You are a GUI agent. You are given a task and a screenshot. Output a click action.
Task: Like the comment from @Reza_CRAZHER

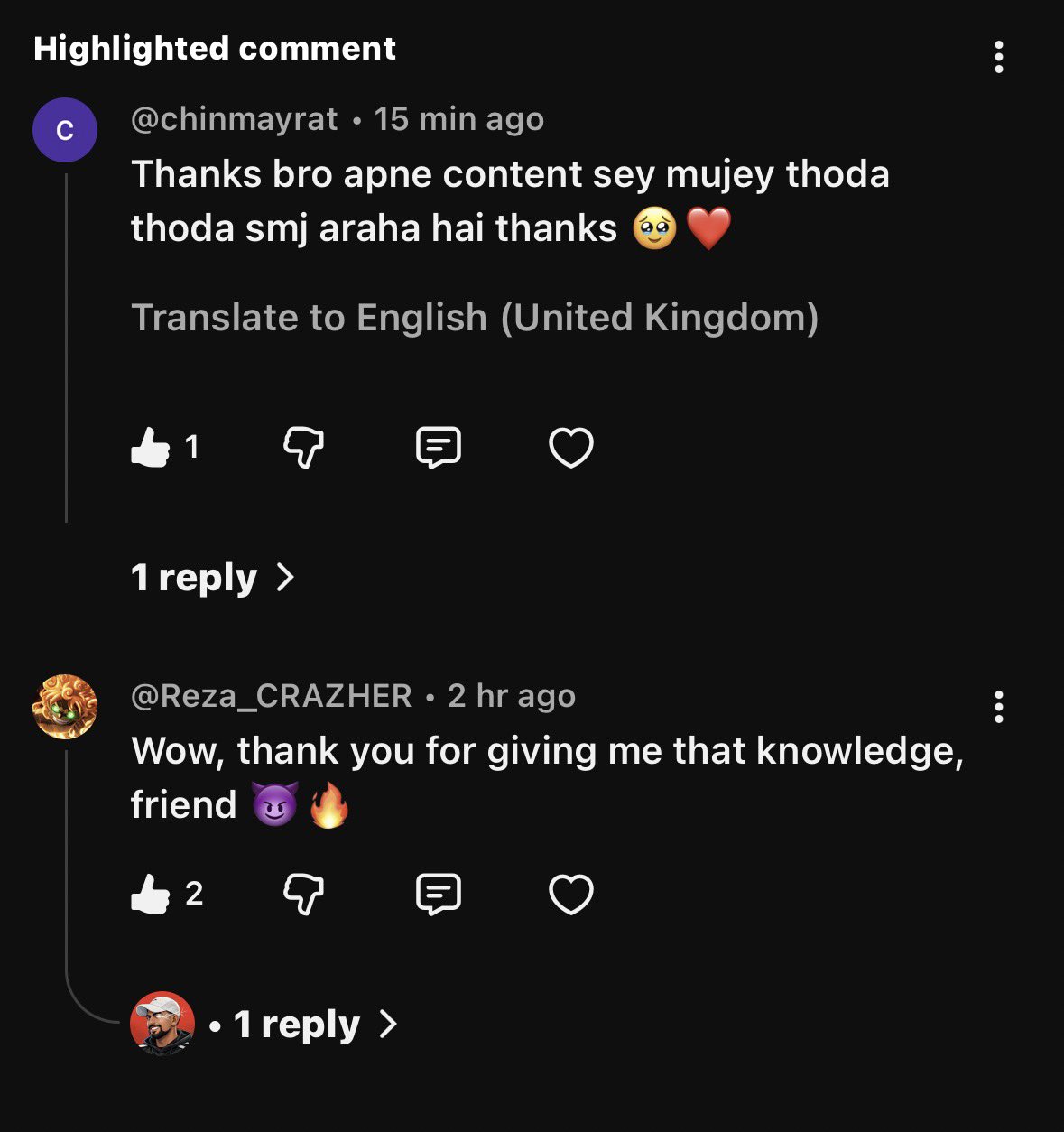coord(151,894)
